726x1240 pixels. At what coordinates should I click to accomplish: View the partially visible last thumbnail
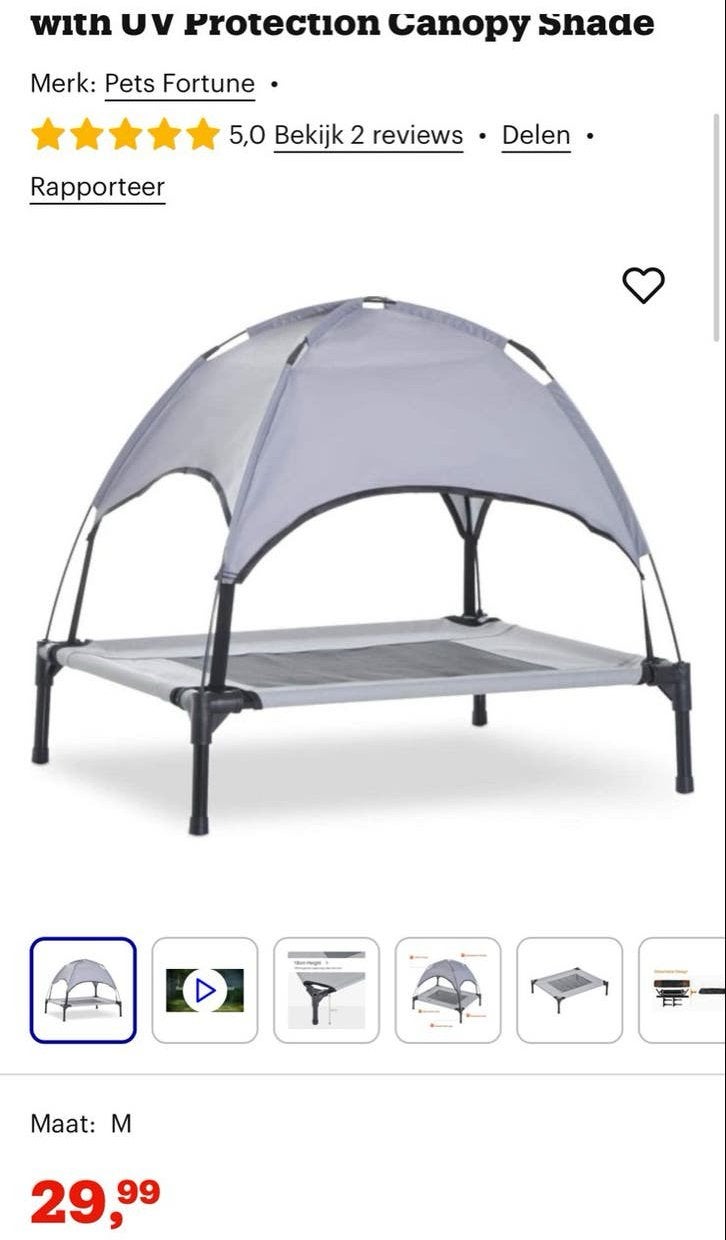tap(683, 990)
